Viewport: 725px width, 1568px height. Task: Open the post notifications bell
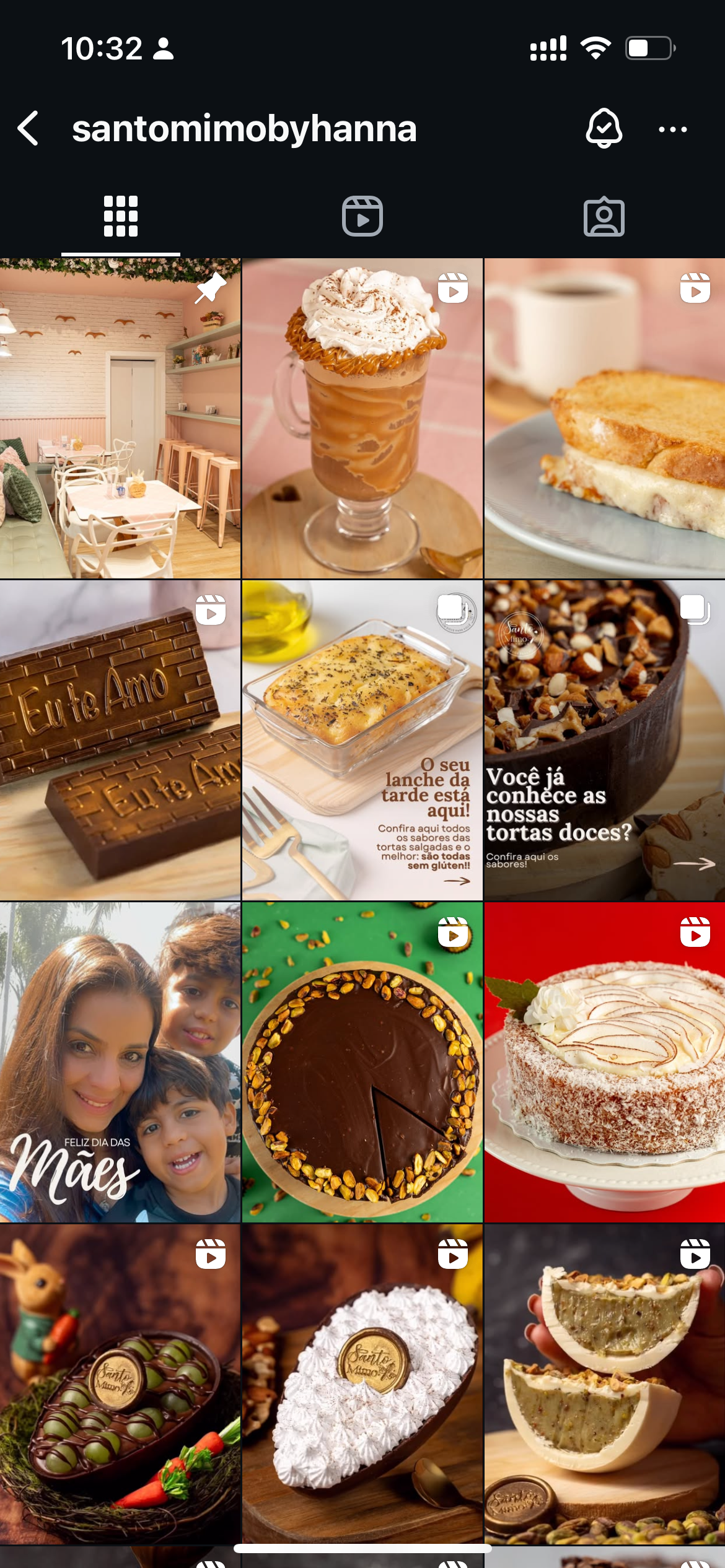[604, 129]
